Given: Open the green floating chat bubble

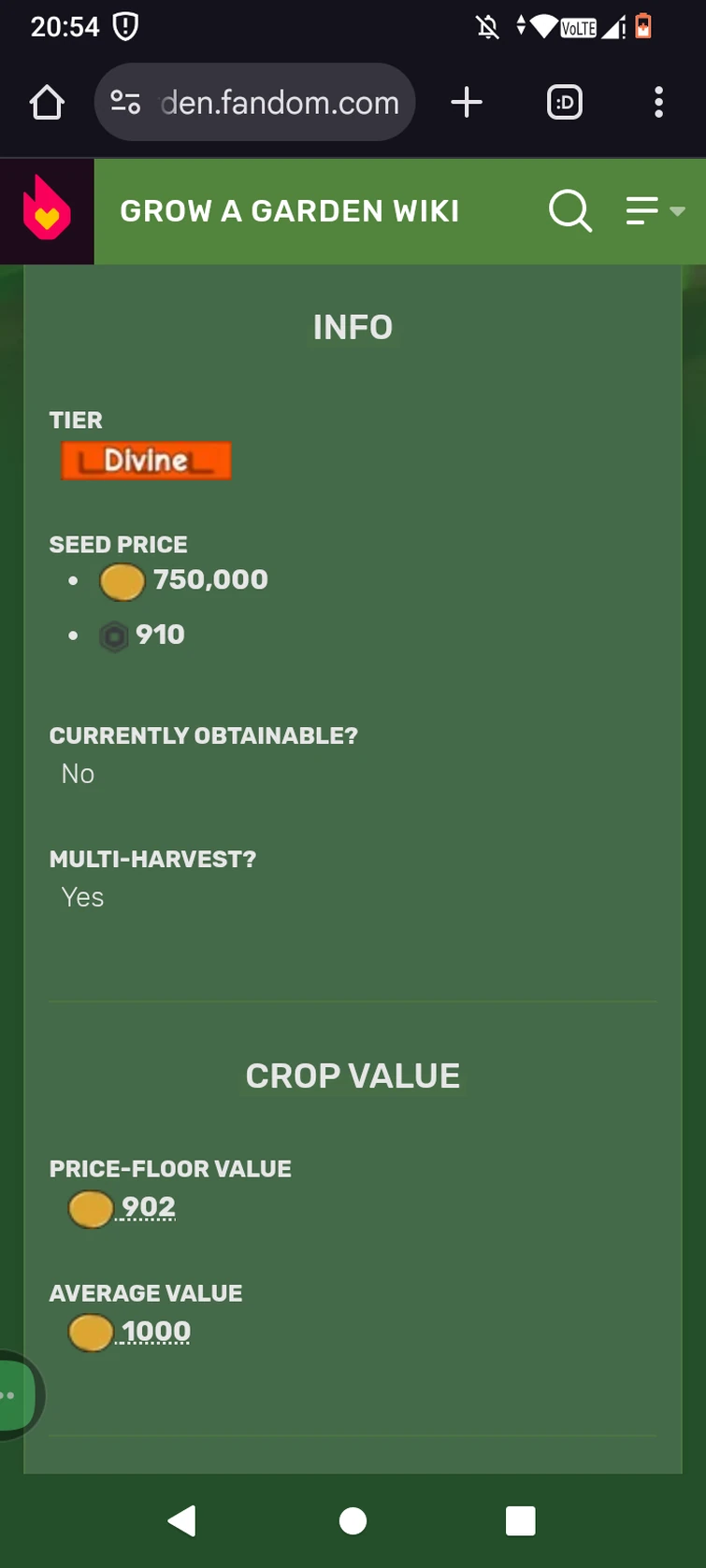Looking at the screenshot, I should click(15, 1395).
